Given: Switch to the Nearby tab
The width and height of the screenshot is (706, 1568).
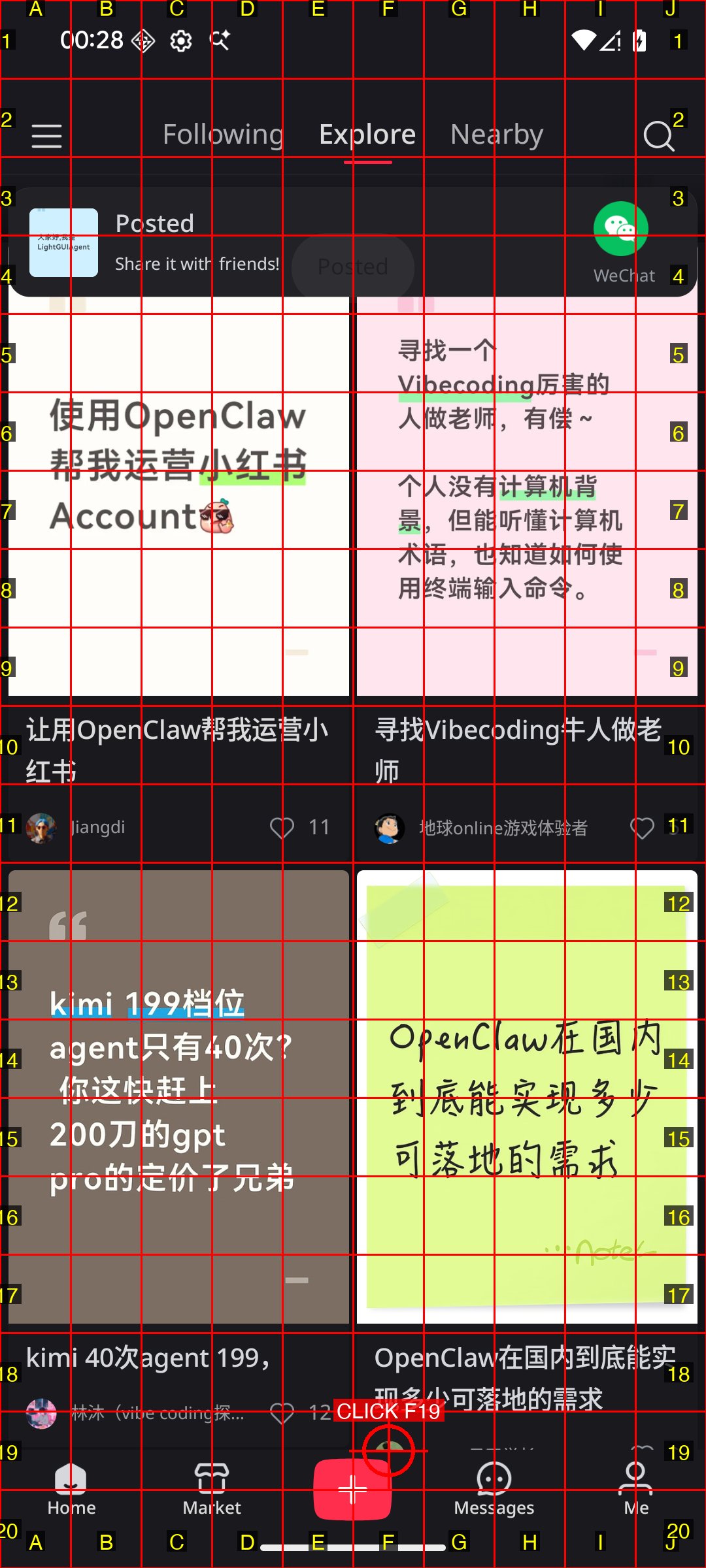Looking at the screenshot, I should point(496,135).
